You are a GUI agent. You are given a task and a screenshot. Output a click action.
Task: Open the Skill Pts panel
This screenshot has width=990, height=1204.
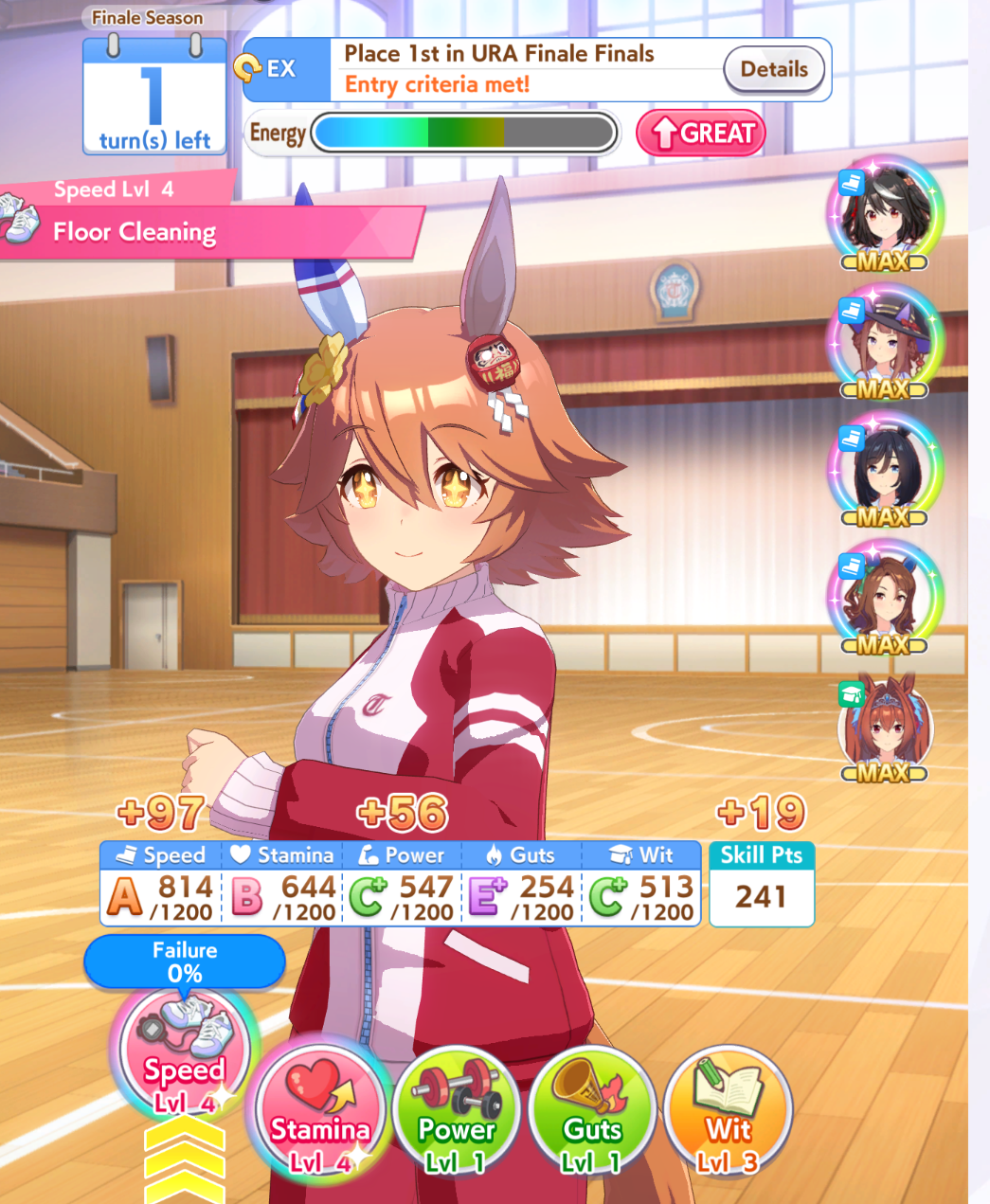(x=761, y=883)
